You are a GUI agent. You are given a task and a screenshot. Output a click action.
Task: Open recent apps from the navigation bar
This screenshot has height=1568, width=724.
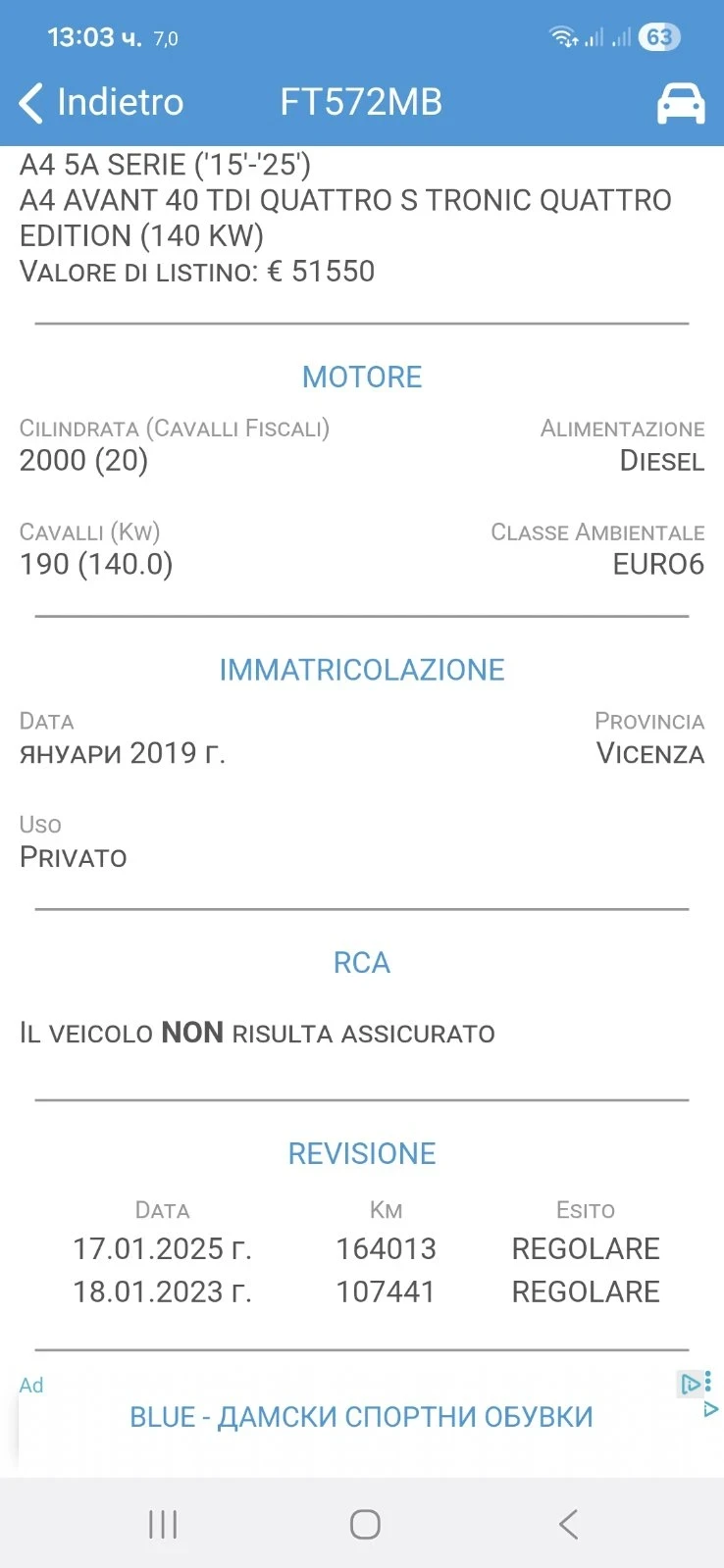pos(163,1524)
